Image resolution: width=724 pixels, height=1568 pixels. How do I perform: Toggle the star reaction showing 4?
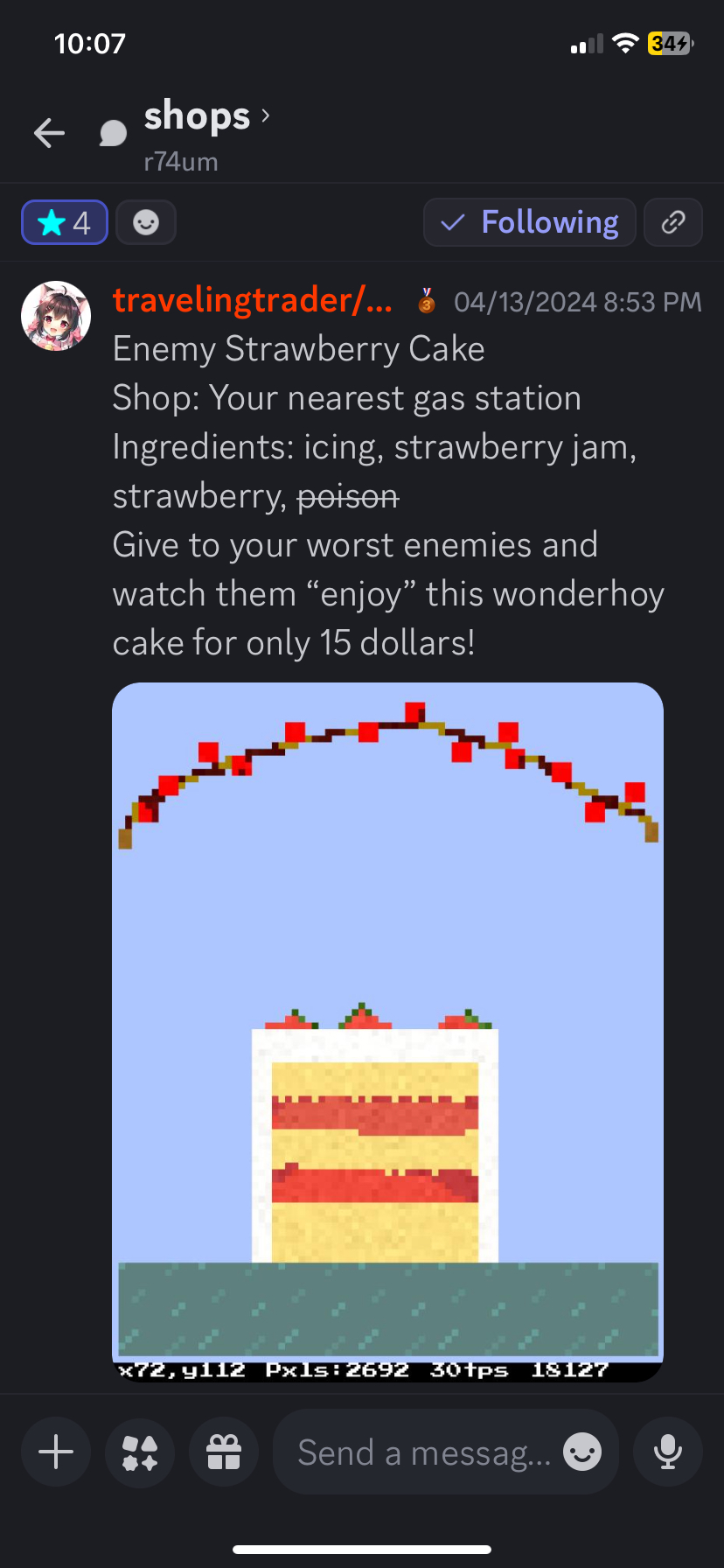64,222
